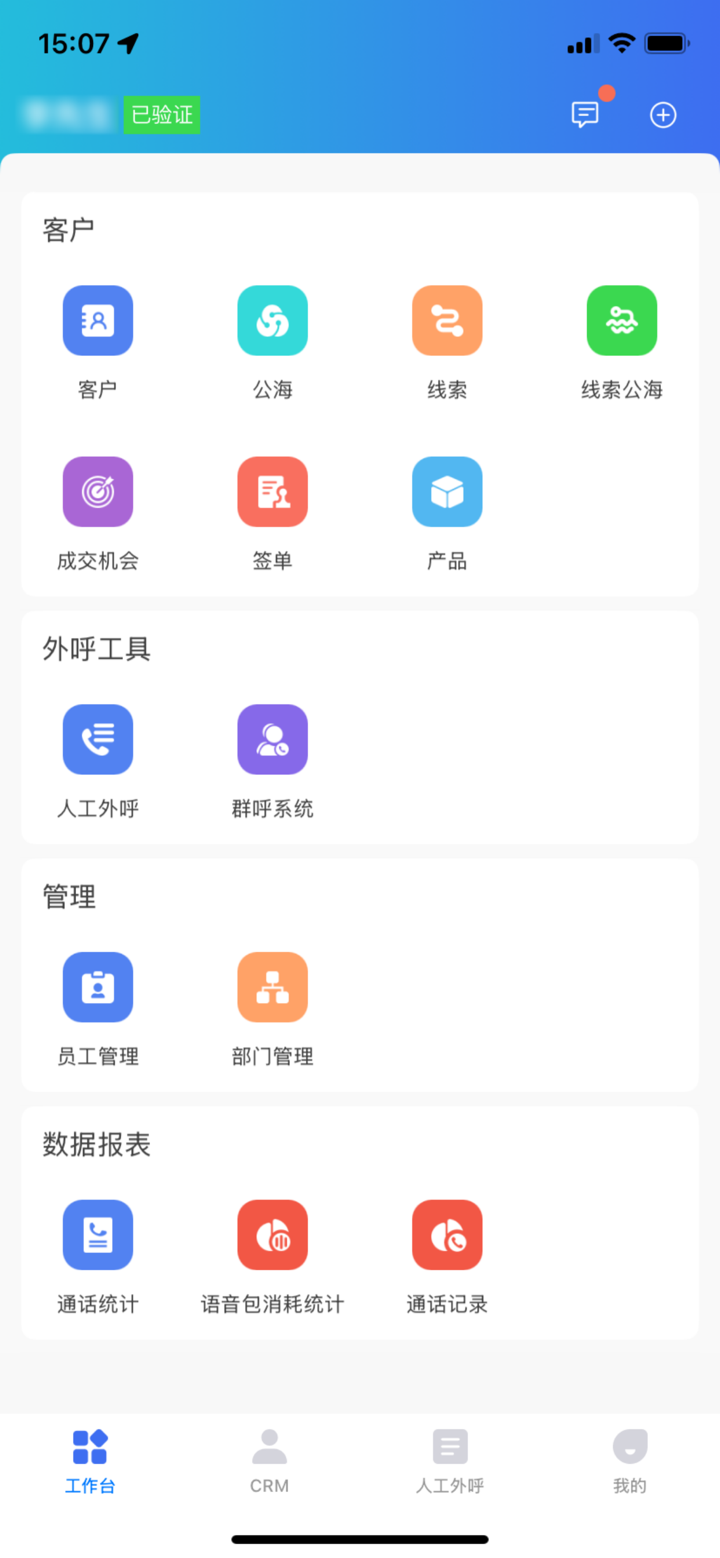Open the 员工管理 (Employee Management) icon
The width and height of the screenshot is (720, 1558).
[x=97, y=987]
